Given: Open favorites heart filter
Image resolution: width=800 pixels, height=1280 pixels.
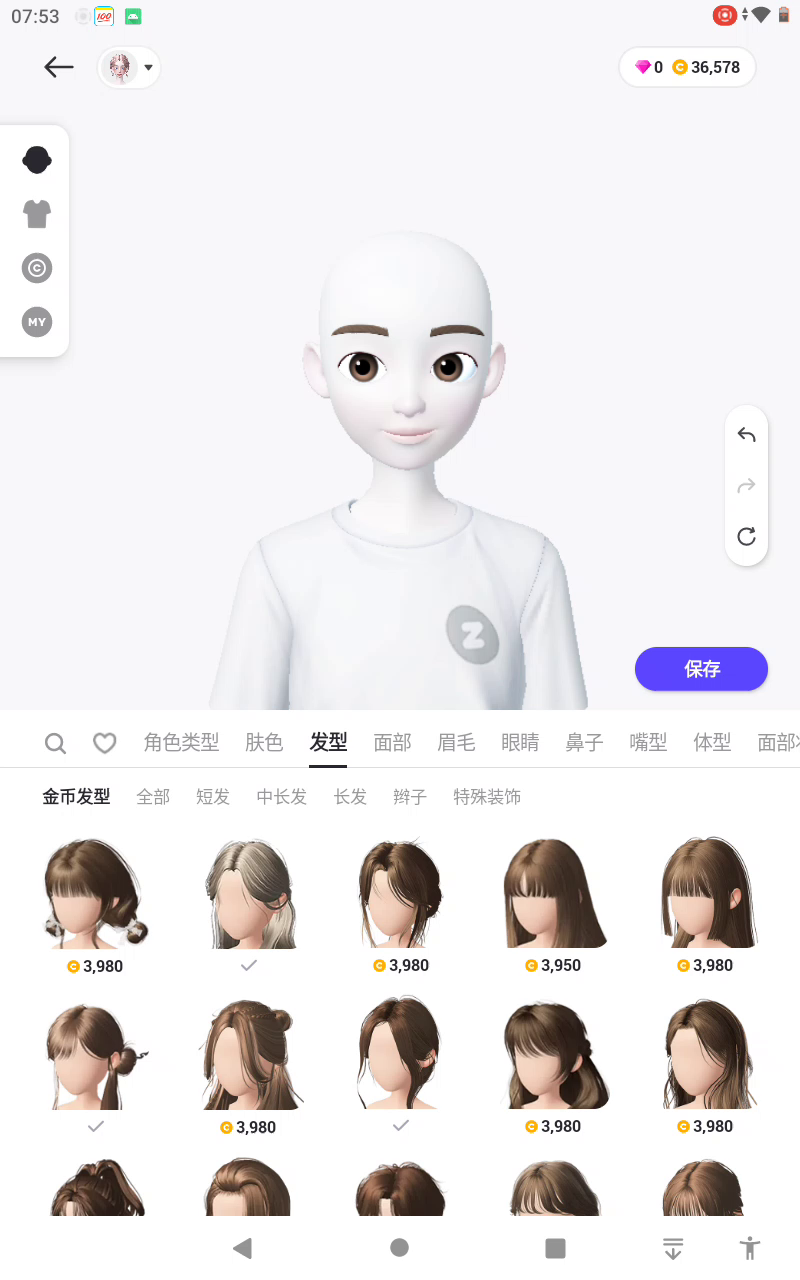Looking at the screenshot, I should pyautogui.click(x=105, y=743).
